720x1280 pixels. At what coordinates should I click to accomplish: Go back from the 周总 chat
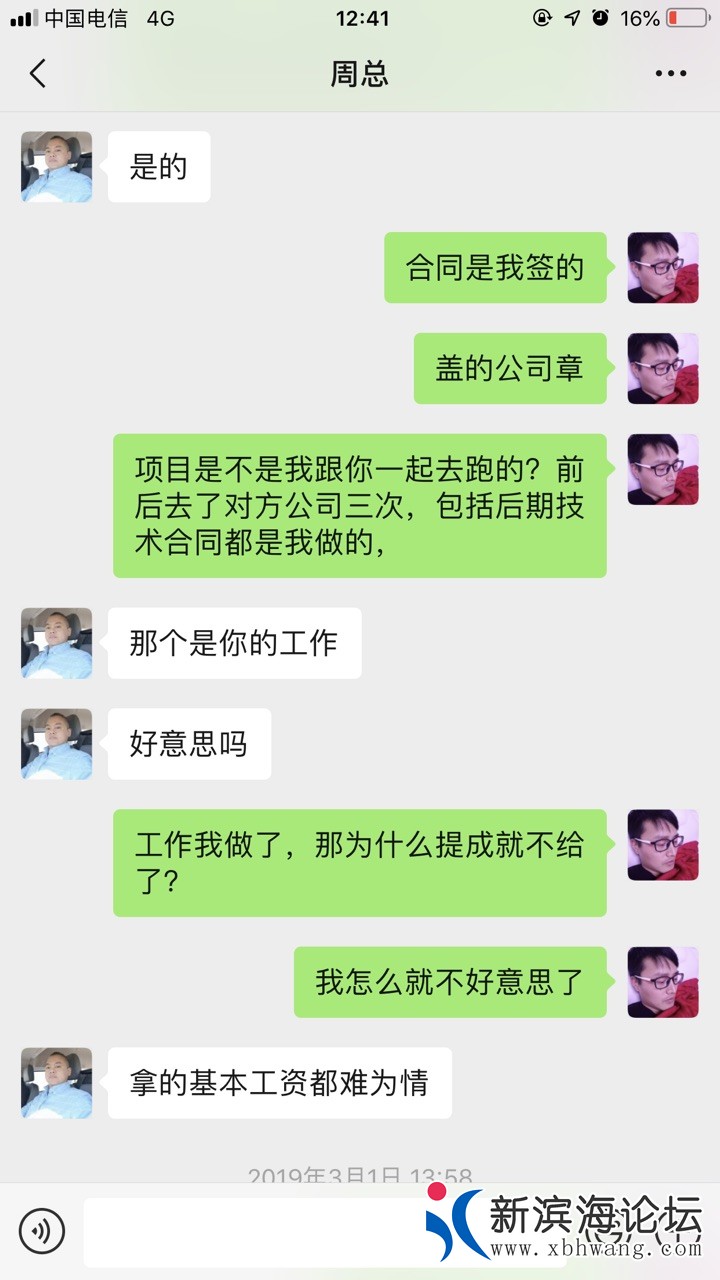[x=38, y=74]
